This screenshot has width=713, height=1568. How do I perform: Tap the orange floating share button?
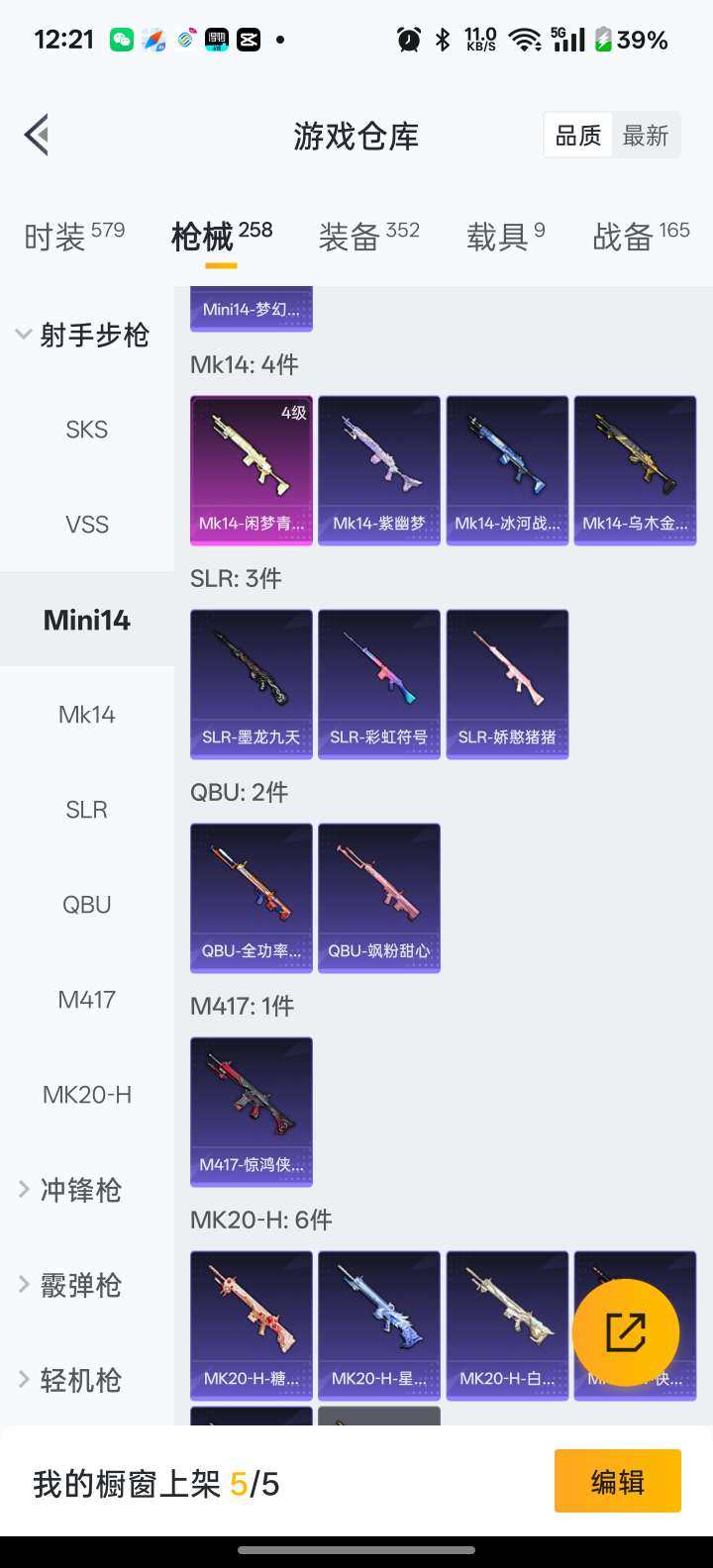click(x=626, y=1332)
